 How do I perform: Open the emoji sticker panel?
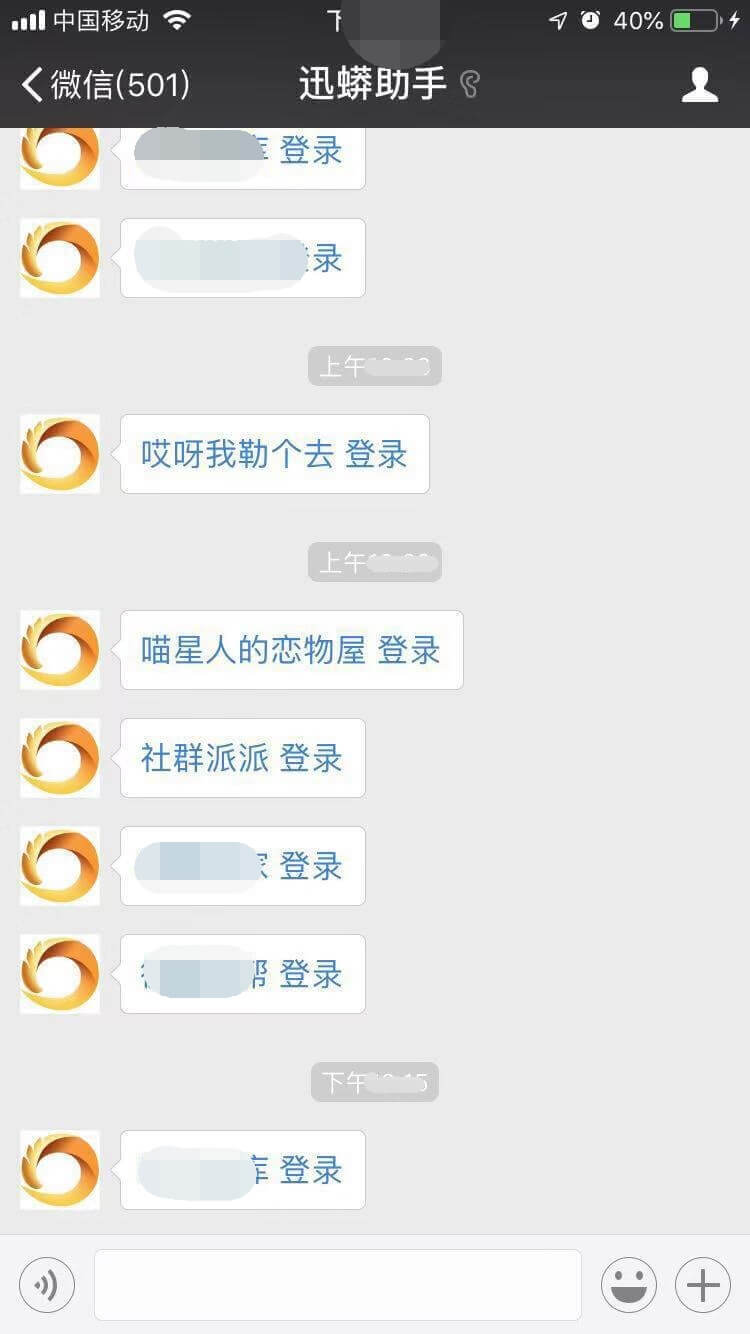coord(628,1284)
